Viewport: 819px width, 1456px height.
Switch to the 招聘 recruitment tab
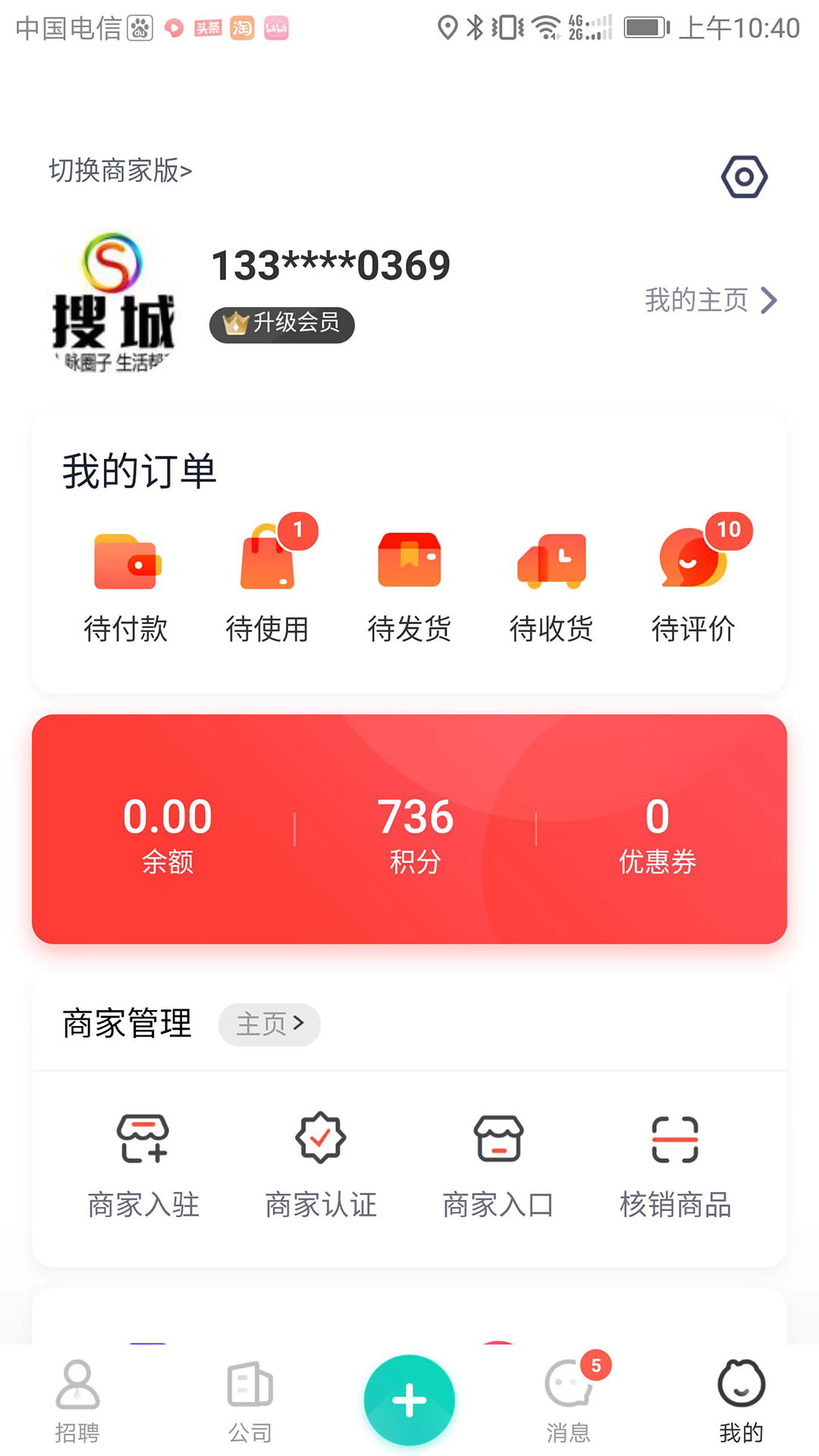pos(77,1401)
